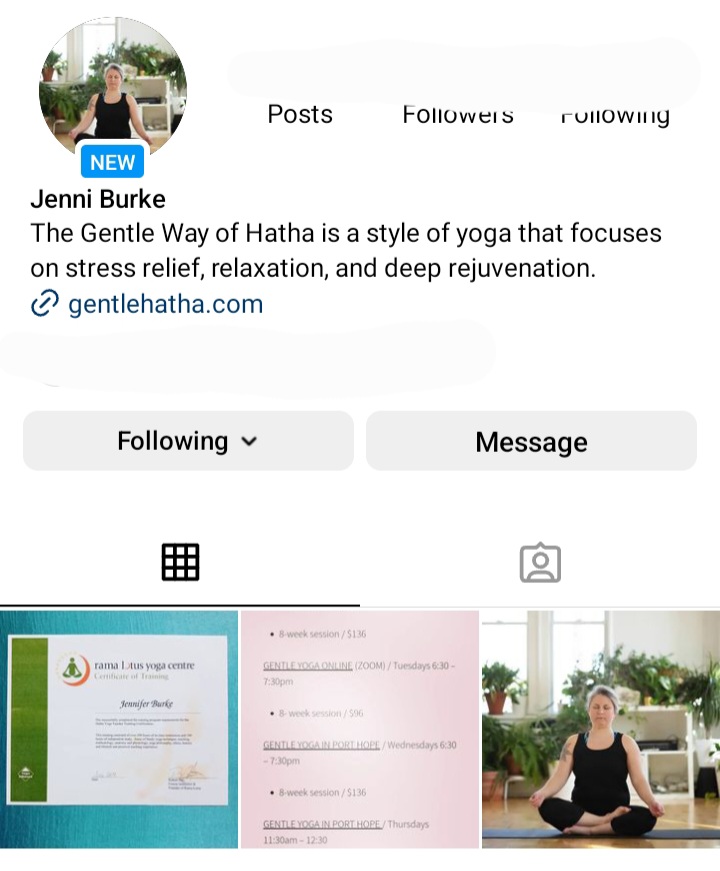Open the seated meditation photo post
The width and height of the screenshot is (720, 871).
[x=600, y=729]
